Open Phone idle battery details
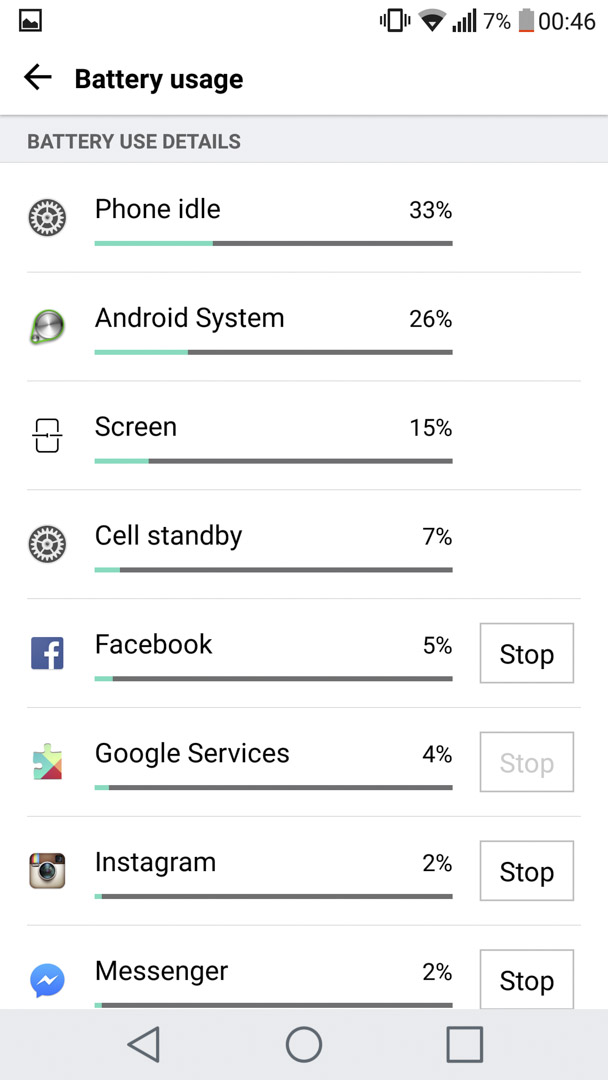Viewport: 608px width, 1080px height. [304, 218]
